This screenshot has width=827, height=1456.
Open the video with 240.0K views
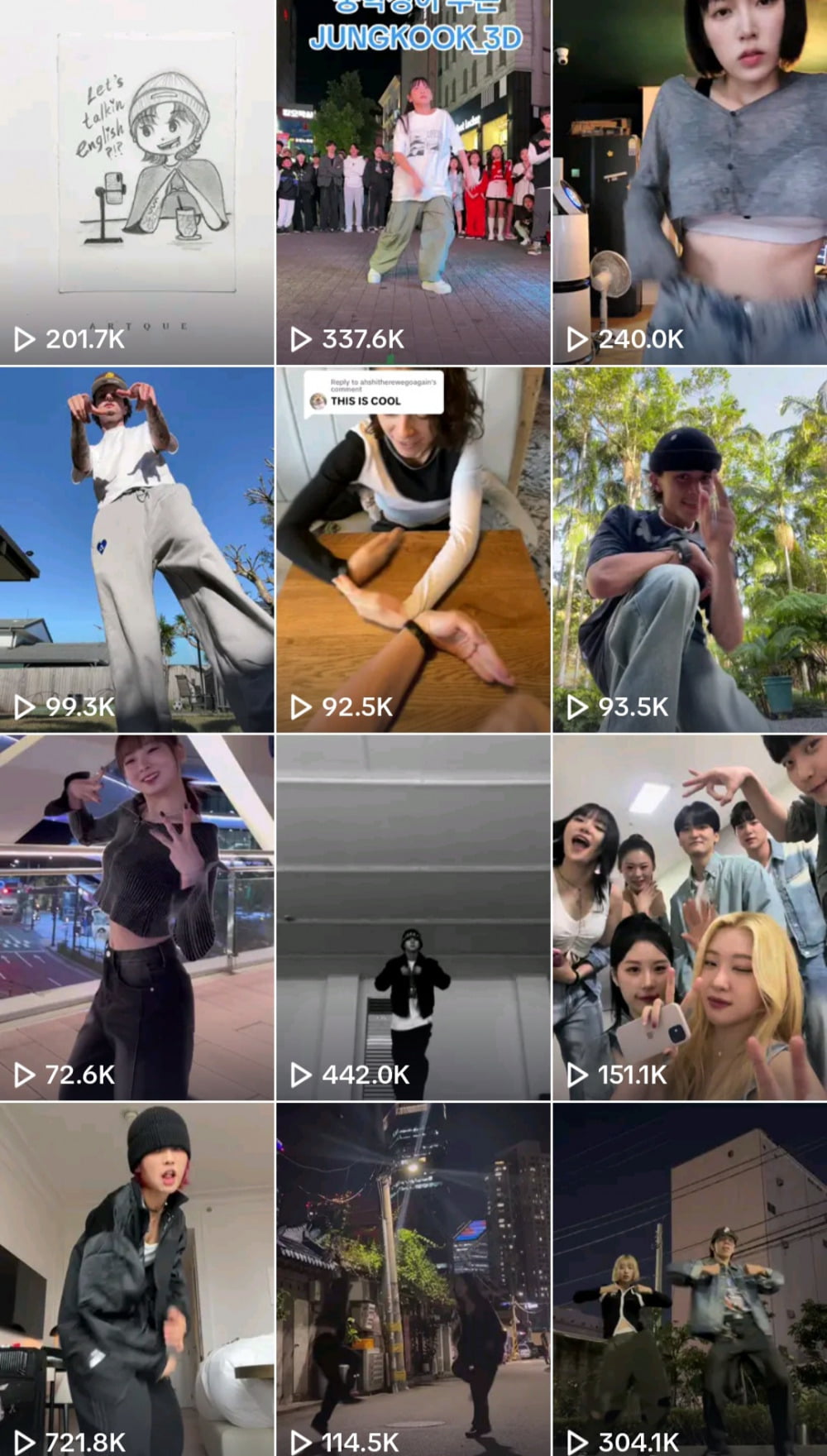[690, 182]
